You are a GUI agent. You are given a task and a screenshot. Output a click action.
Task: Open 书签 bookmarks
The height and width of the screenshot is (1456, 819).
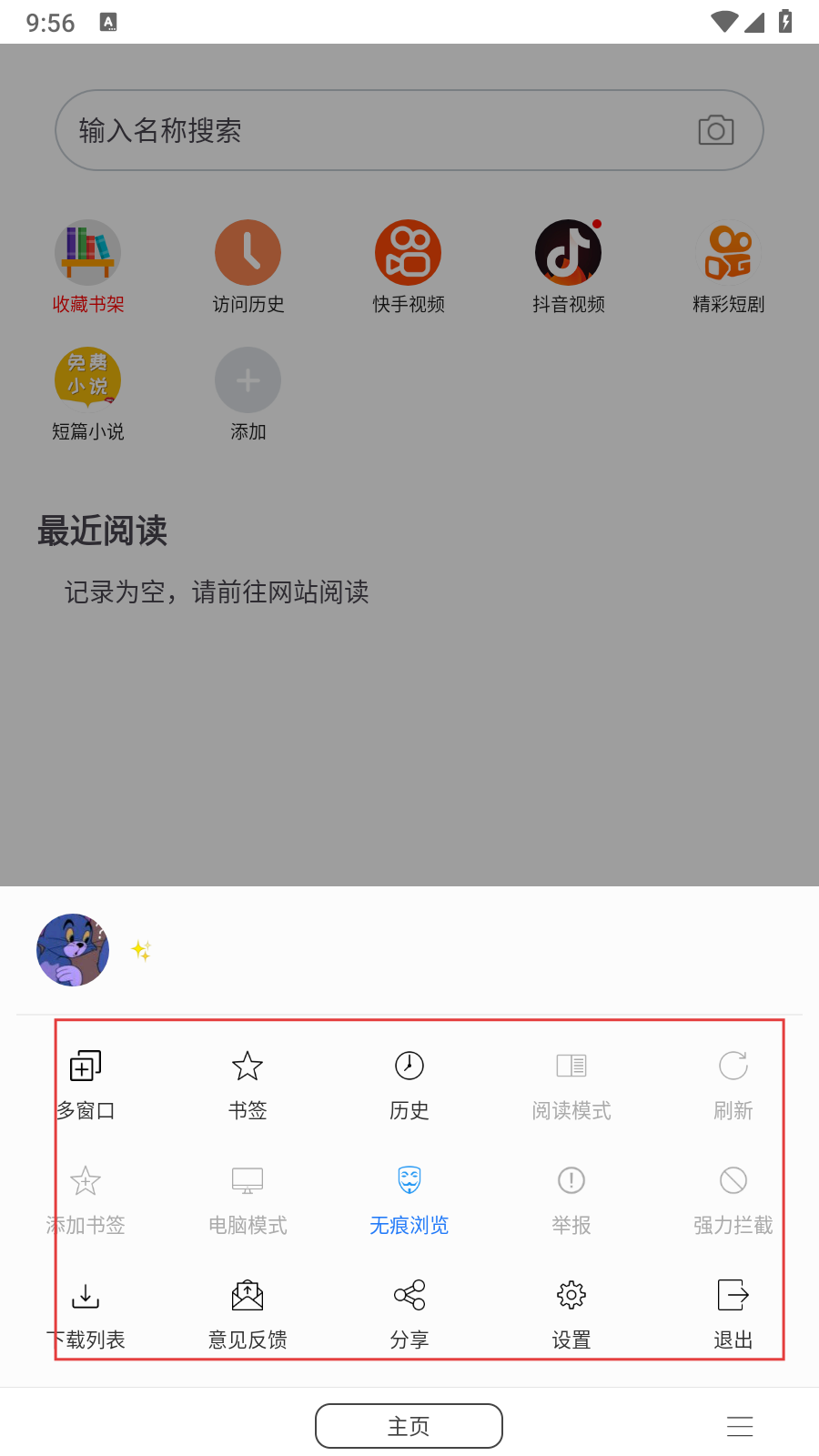[x=248, y=1083]
